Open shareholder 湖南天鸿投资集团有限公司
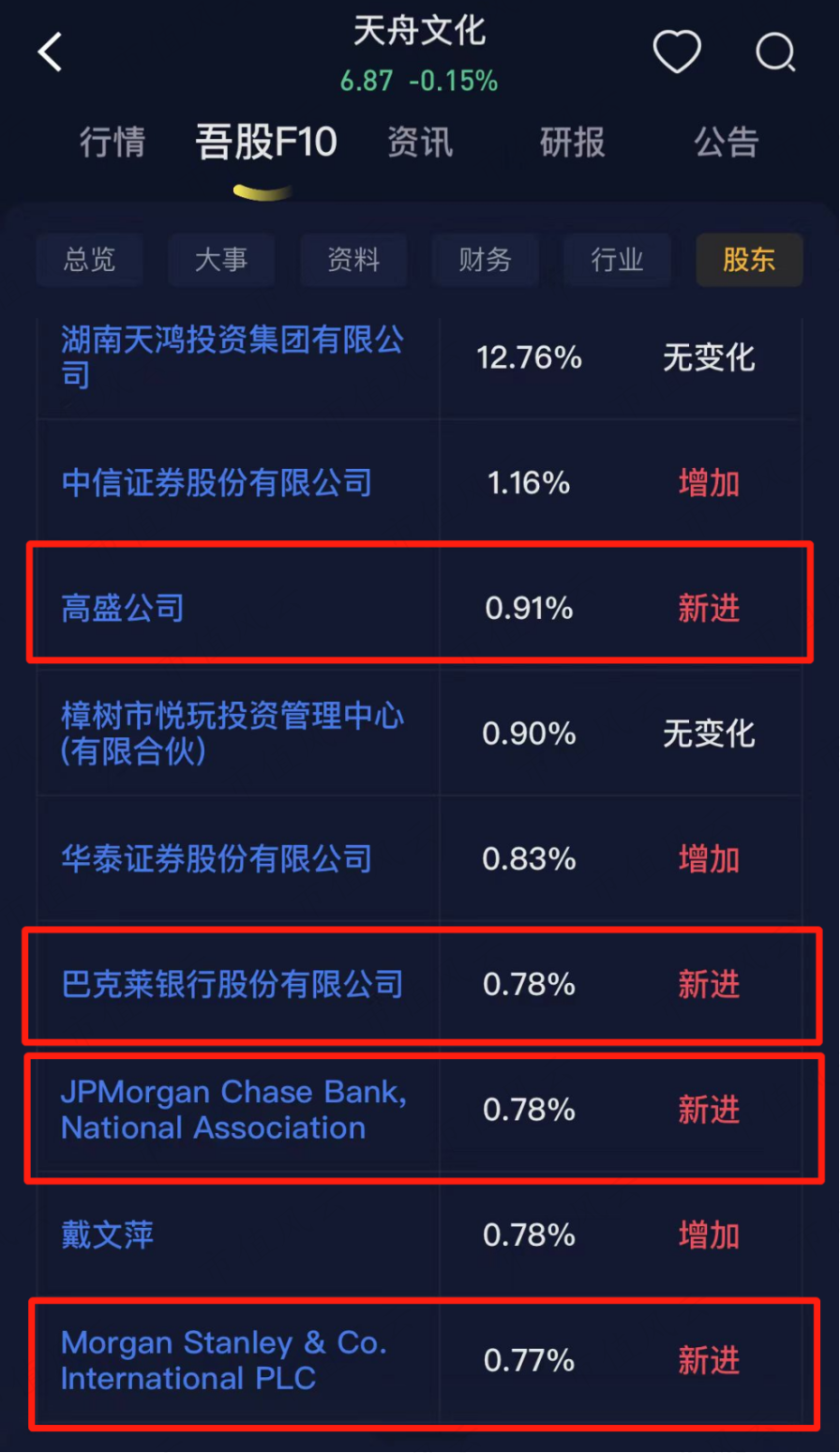Screen dimensions: 840x1453 pyautogui.click(x=232, y=356)
